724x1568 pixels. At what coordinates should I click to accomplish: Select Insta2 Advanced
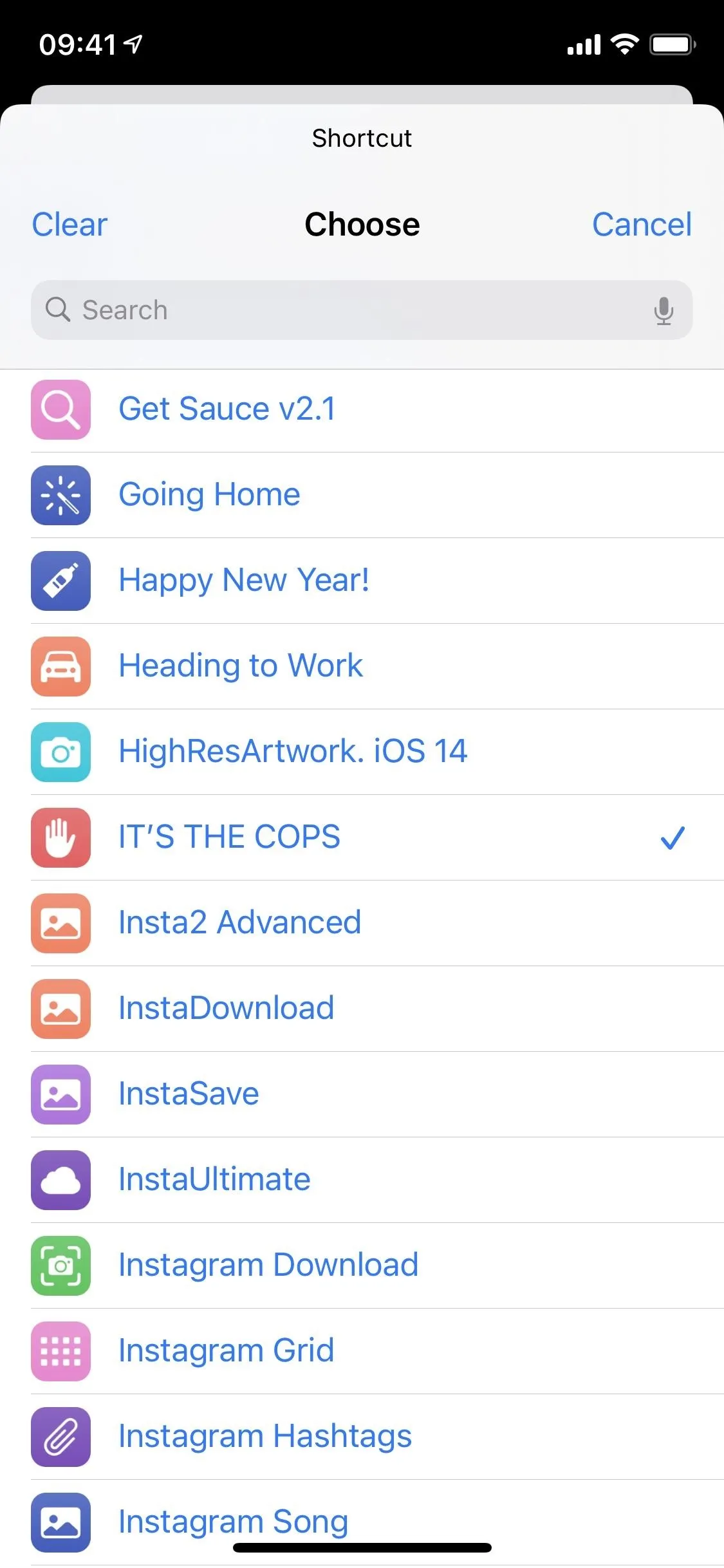362,923
